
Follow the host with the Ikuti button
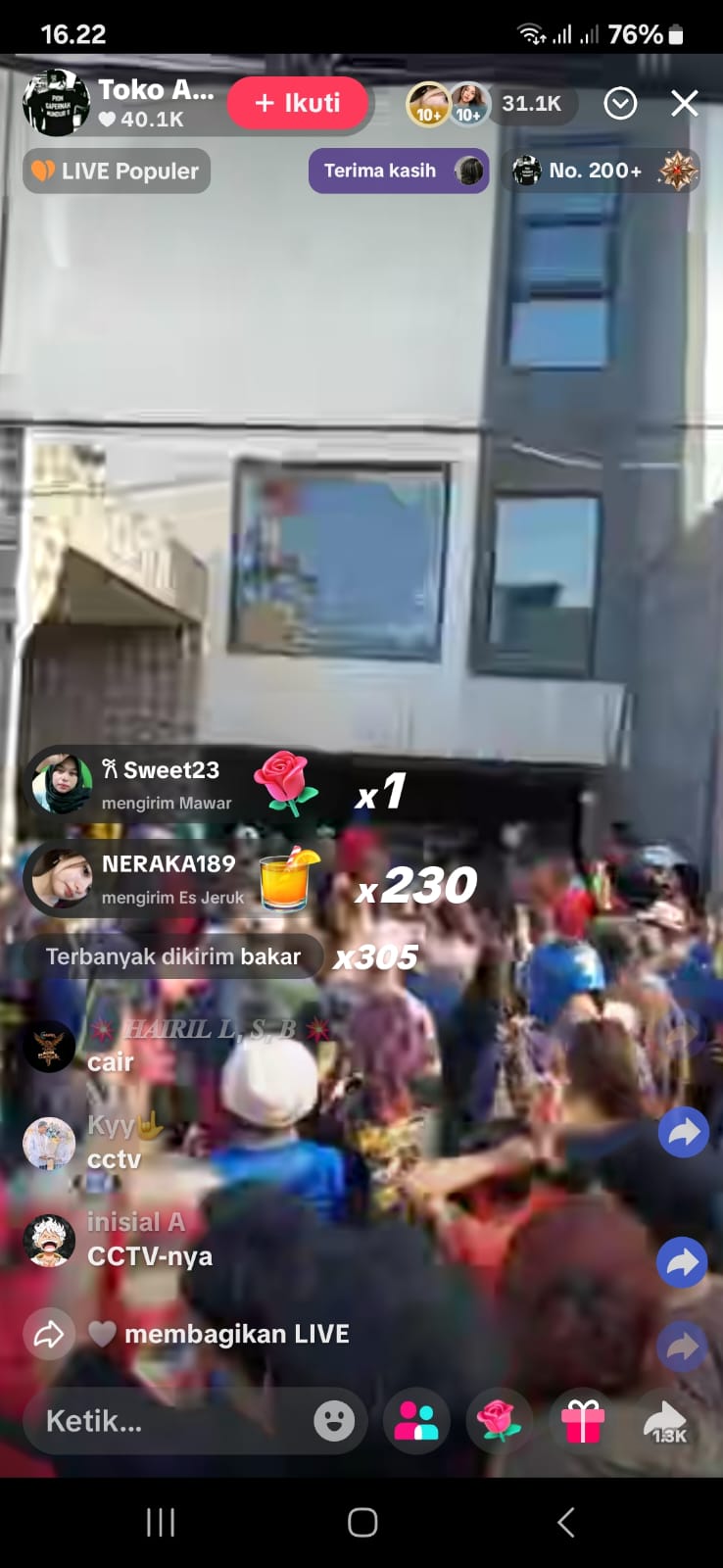coord(298,103)
